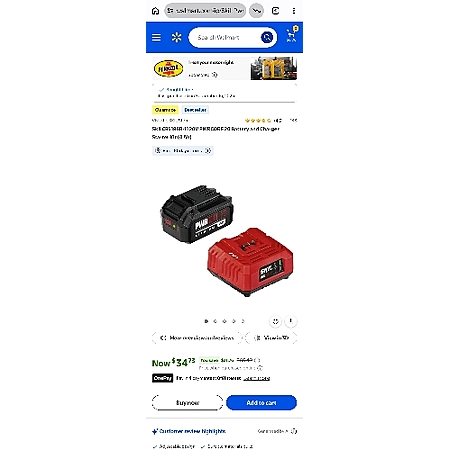Tap the browser address bar

point(205,11)
